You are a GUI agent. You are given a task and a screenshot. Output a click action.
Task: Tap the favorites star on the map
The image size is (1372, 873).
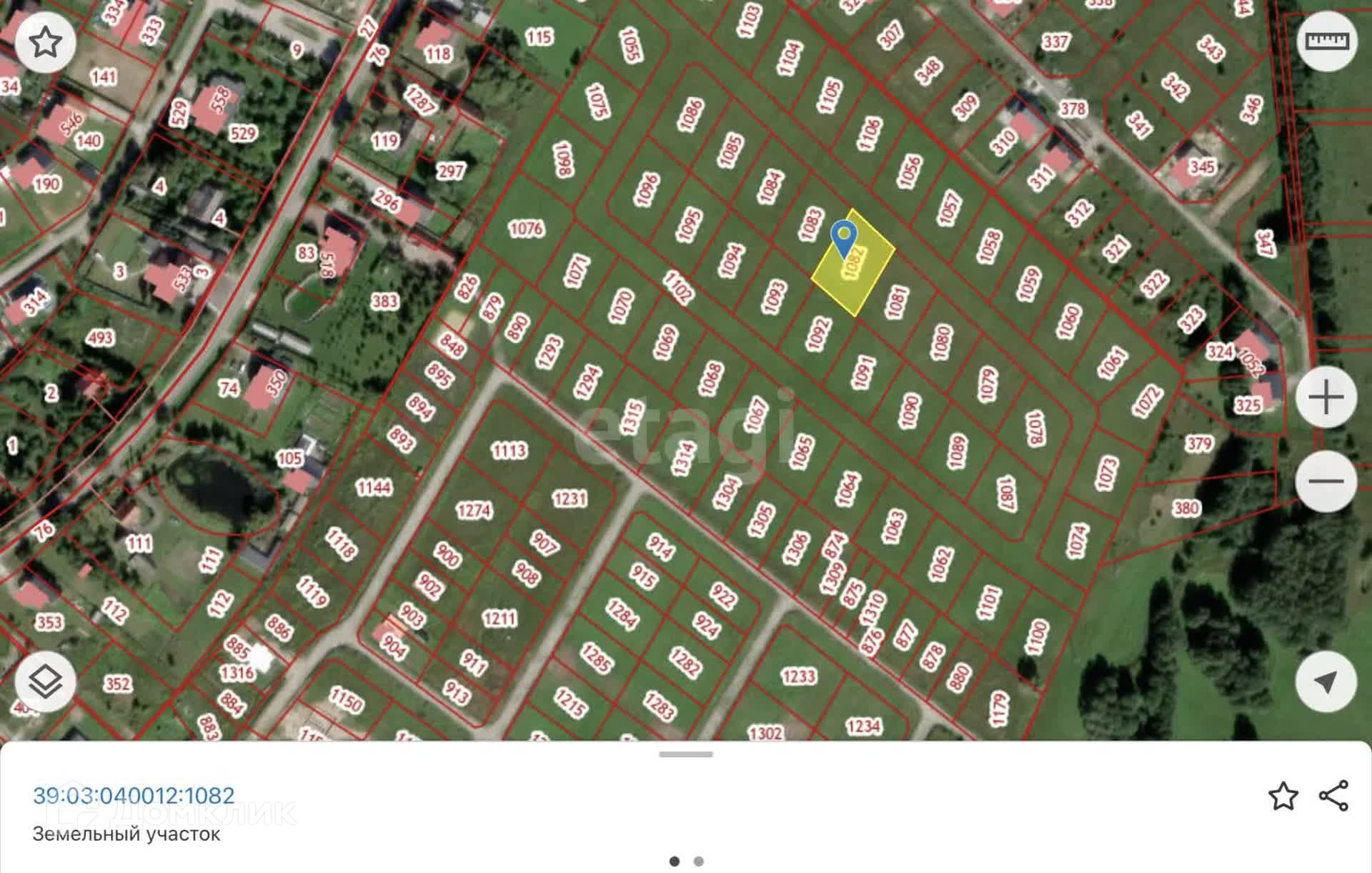pos(45,42)
